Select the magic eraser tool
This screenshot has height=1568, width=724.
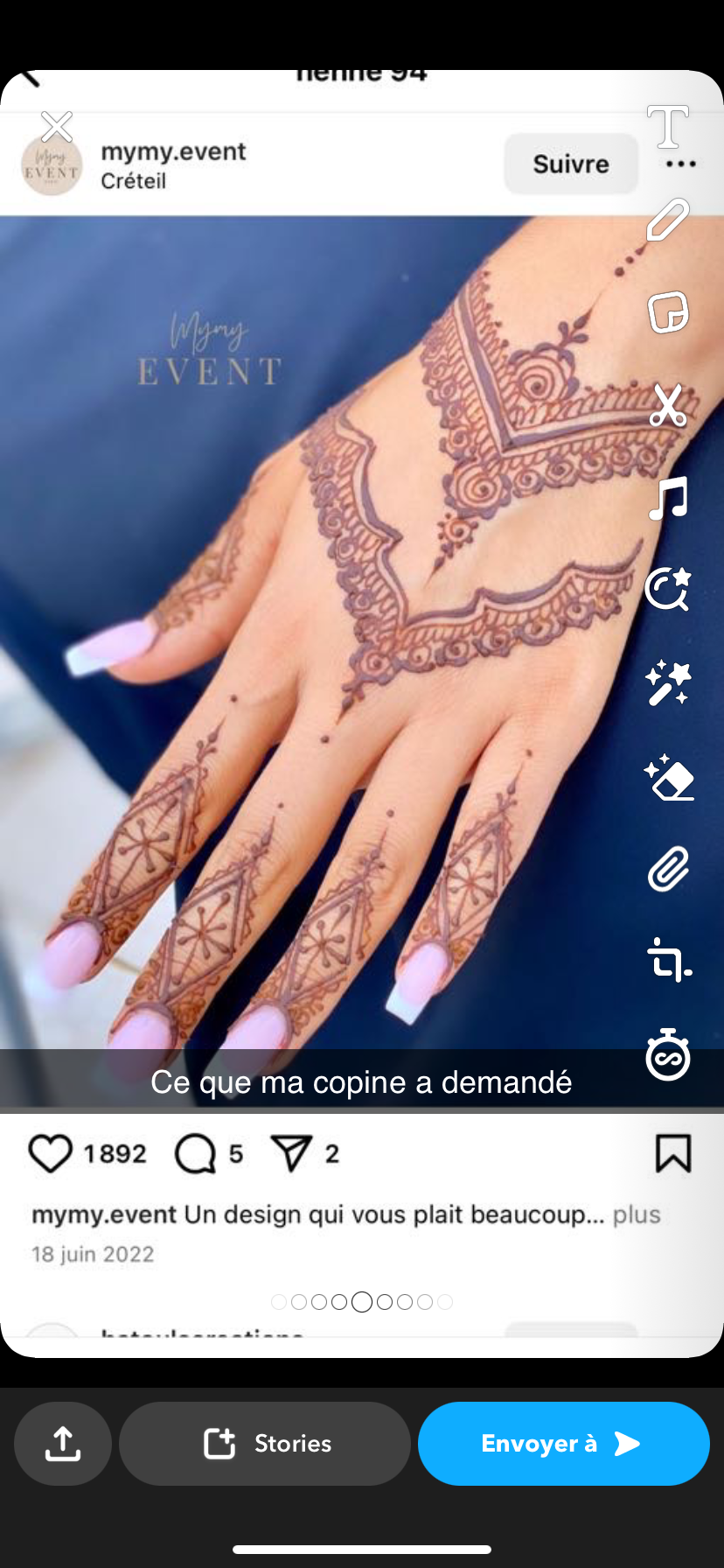(669, 777)
